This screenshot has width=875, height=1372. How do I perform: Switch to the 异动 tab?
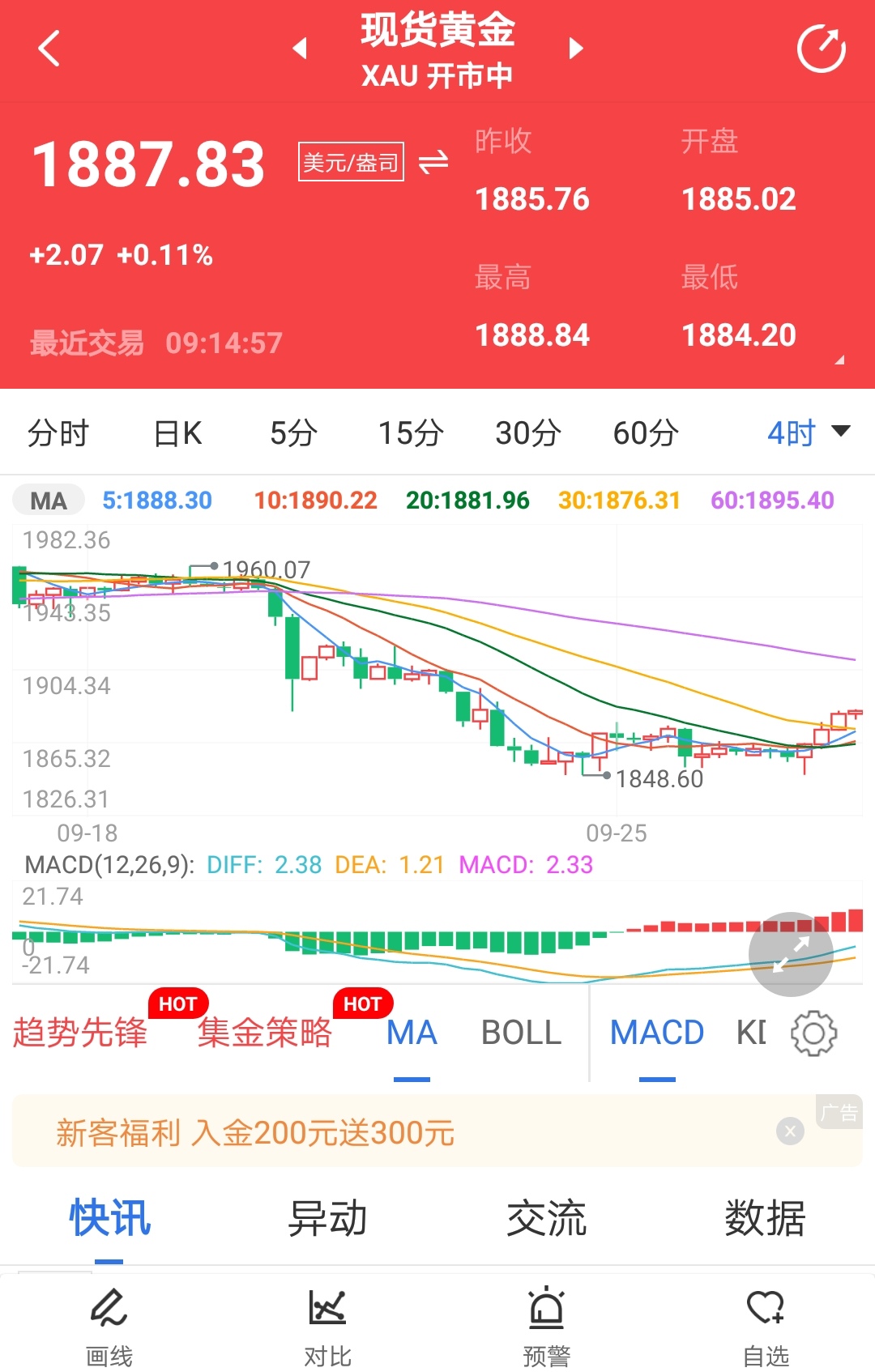tap(328, 1218)
